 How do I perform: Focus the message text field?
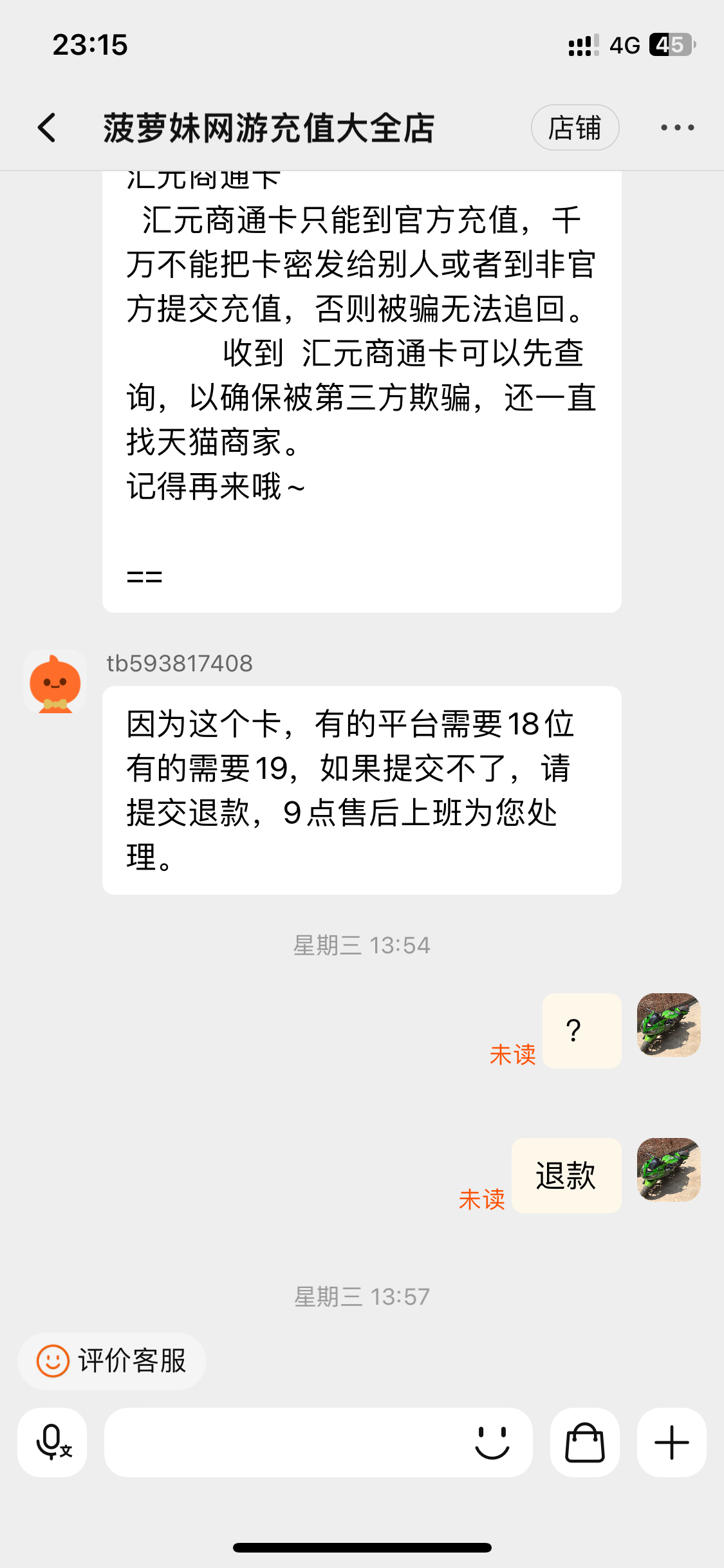tap(283, 1442)
